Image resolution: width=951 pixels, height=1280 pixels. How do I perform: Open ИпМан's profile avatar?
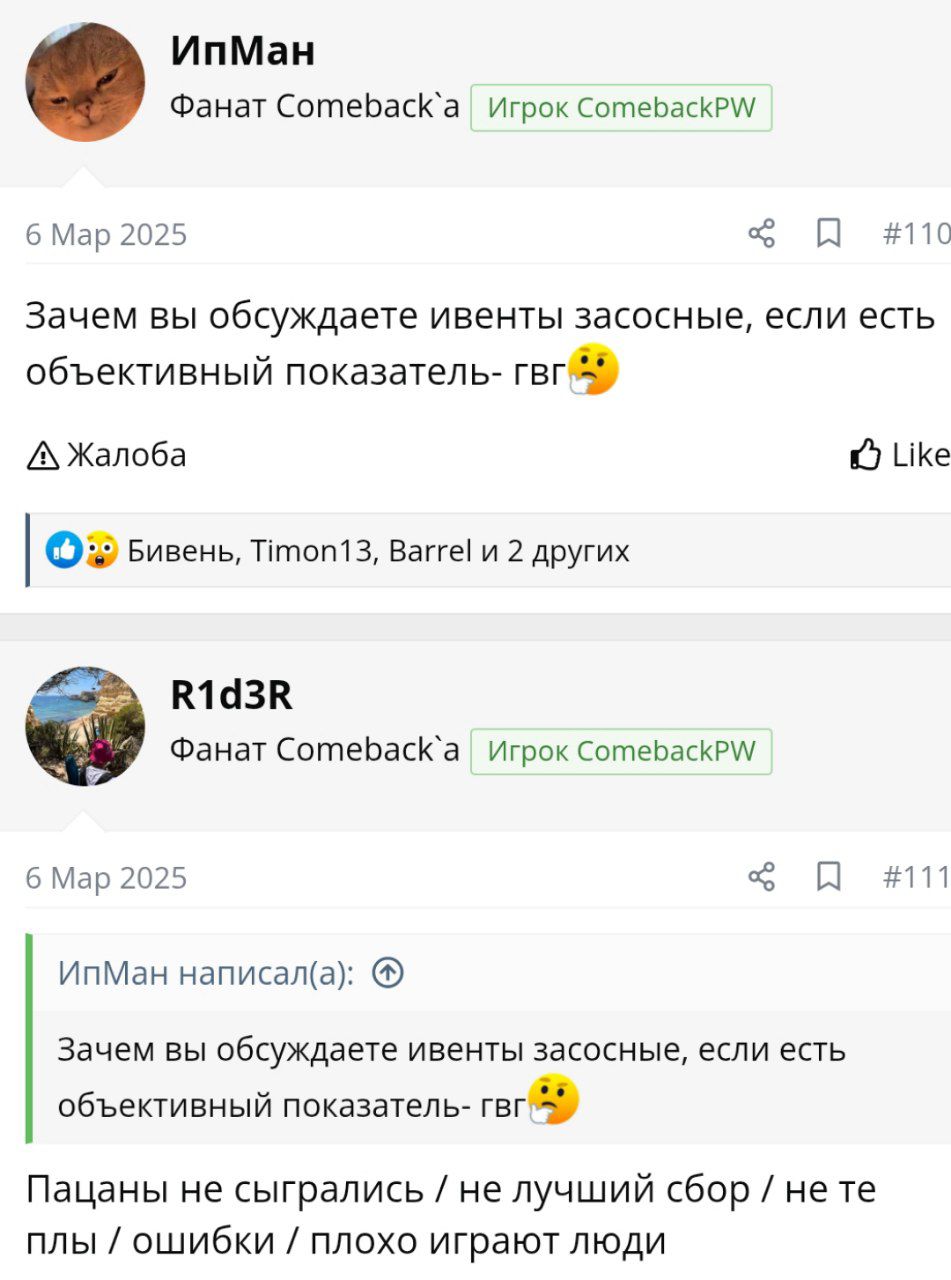point(85,82)
